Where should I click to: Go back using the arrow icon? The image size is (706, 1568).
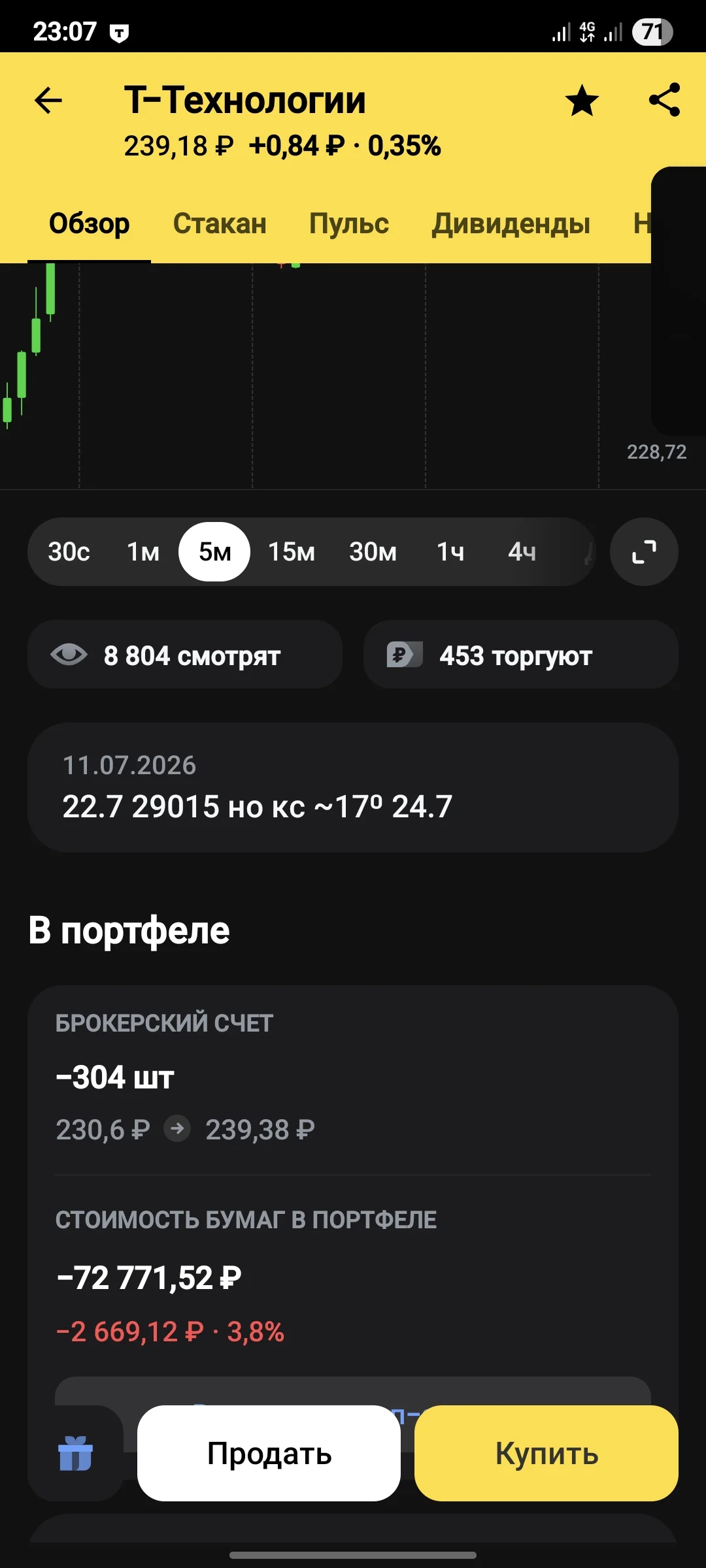click(48, 101)
